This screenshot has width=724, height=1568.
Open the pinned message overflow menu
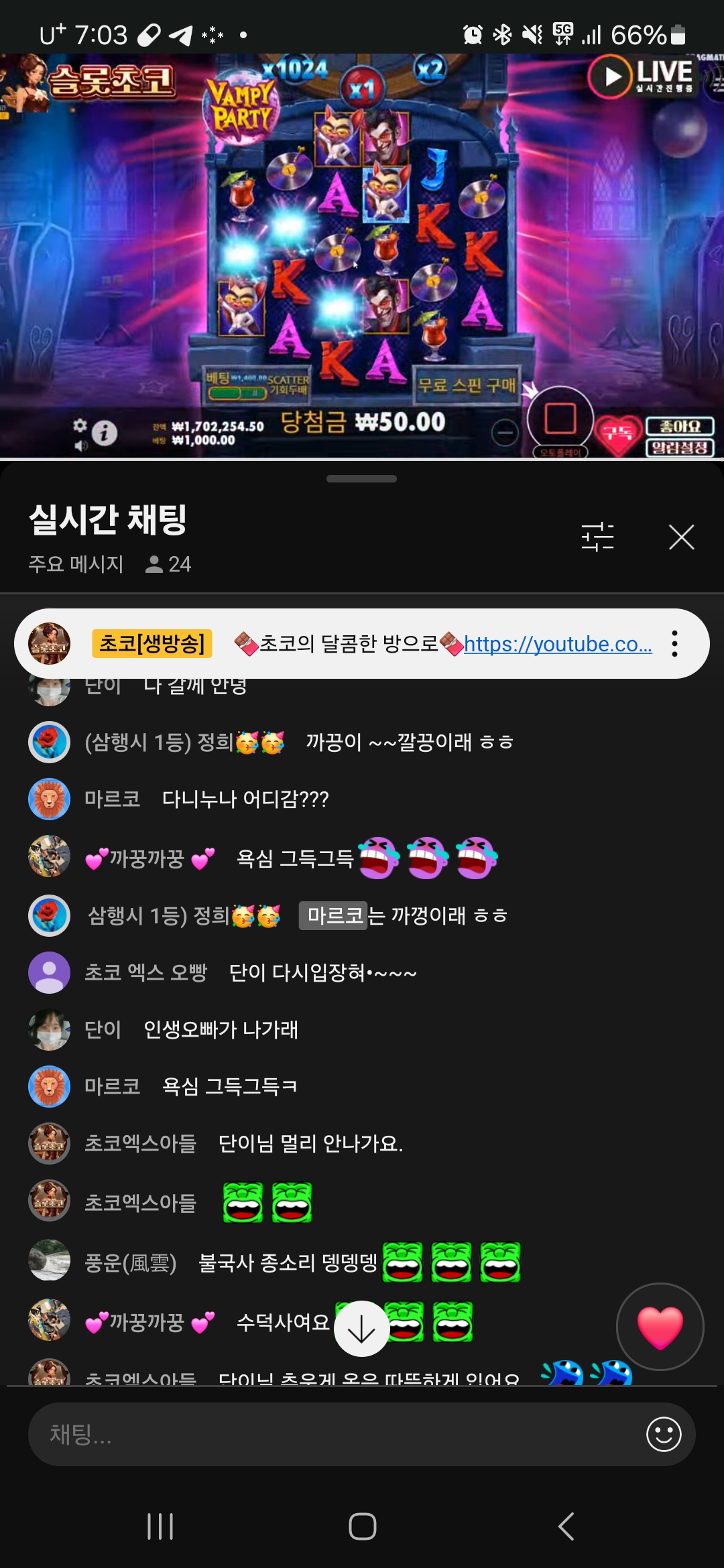[674, 644]
